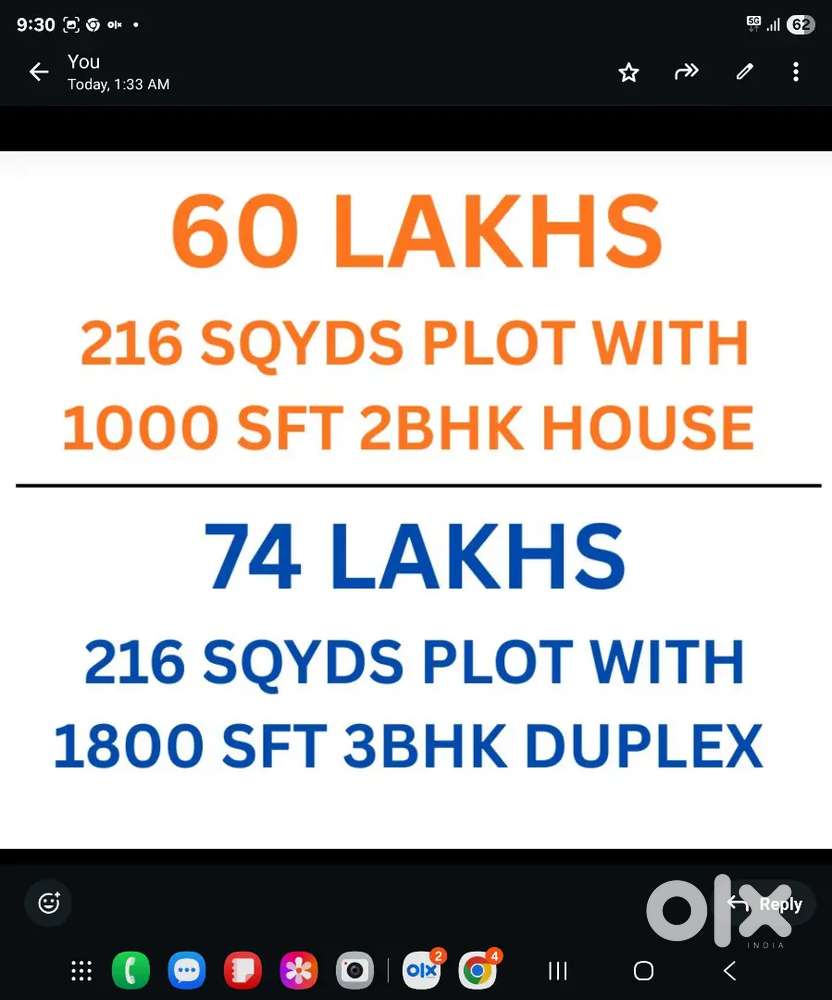Viewport: 832px width, 1000px height.
Task: Open the app drawer grid in the taskbar
Action: point(81,970)
